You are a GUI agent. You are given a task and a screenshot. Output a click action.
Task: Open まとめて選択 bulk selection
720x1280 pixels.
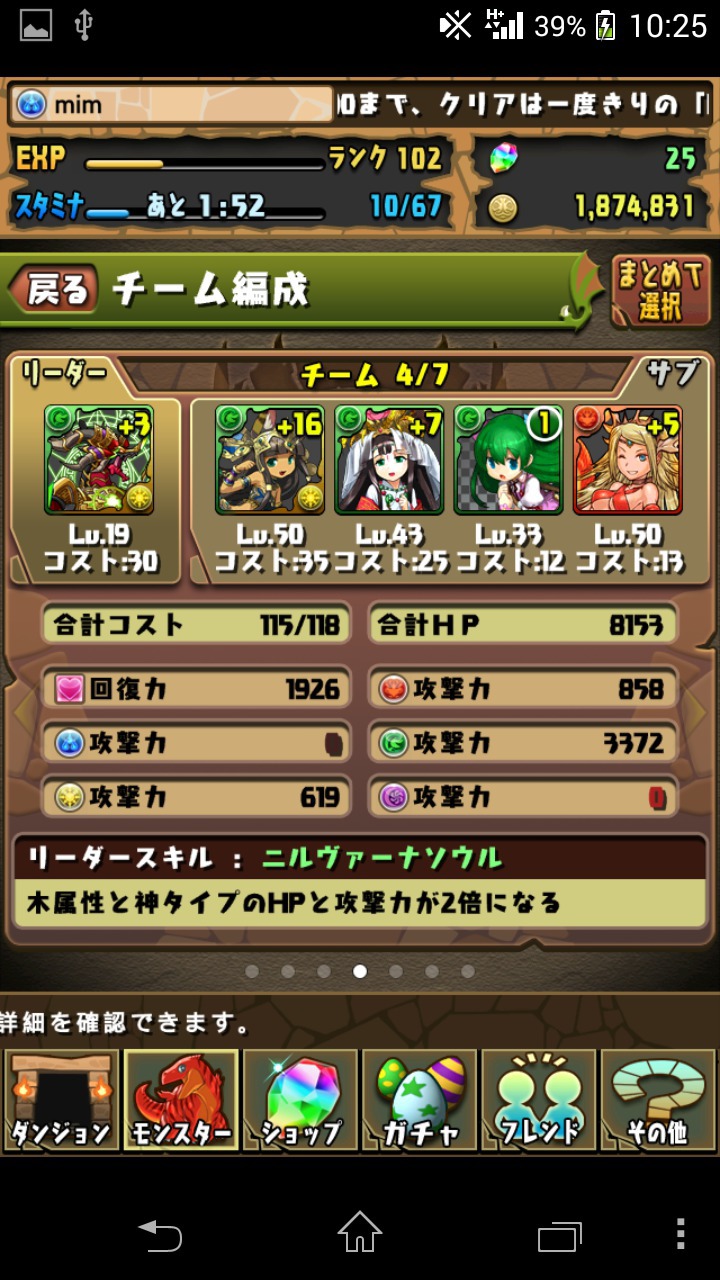click(x=660, y=291)
